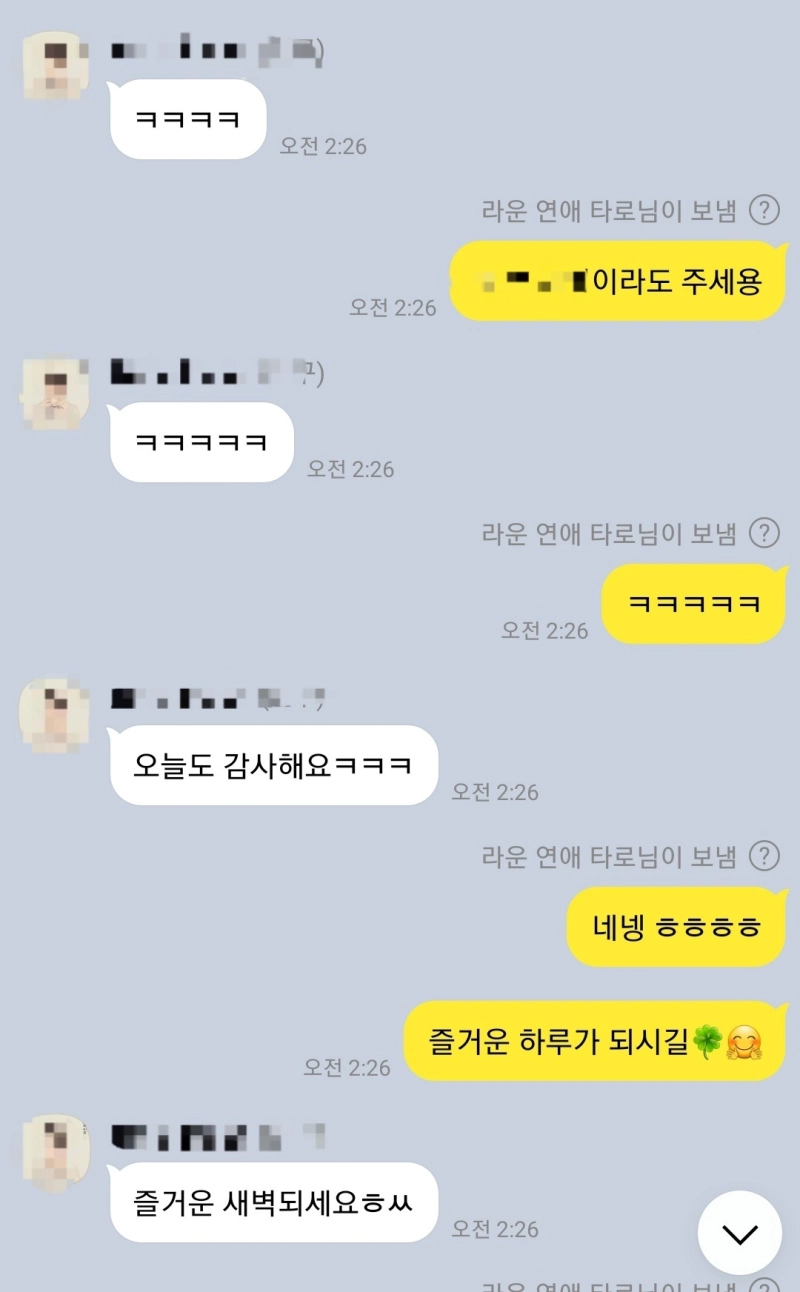Tap the question mark above '네넹 ㅎㅎㅎㅎ'
800x1292 pixels.
coord(764,856)
